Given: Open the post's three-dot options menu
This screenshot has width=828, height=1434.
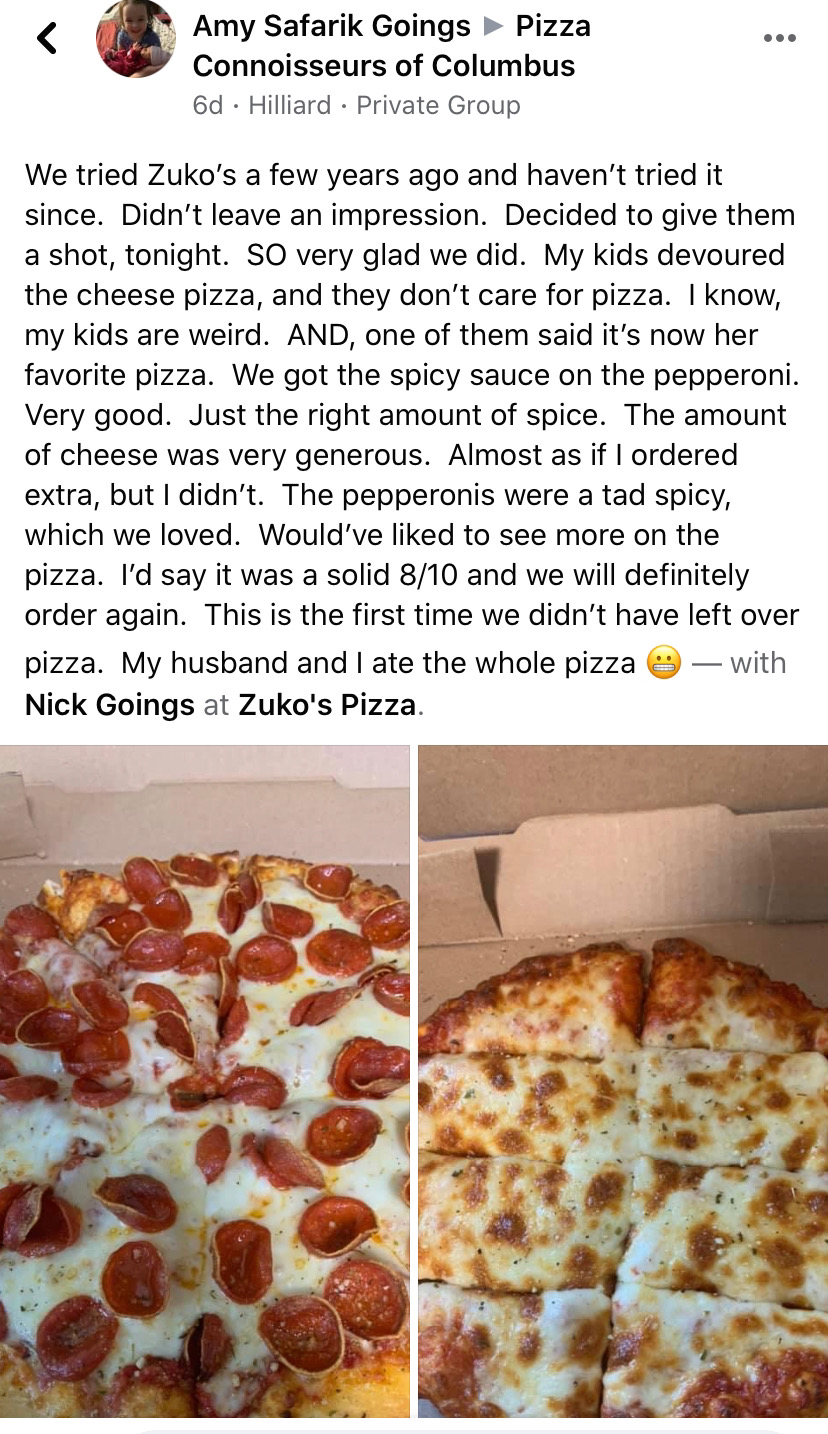Looking at the screenshot, I should [779, 39].
